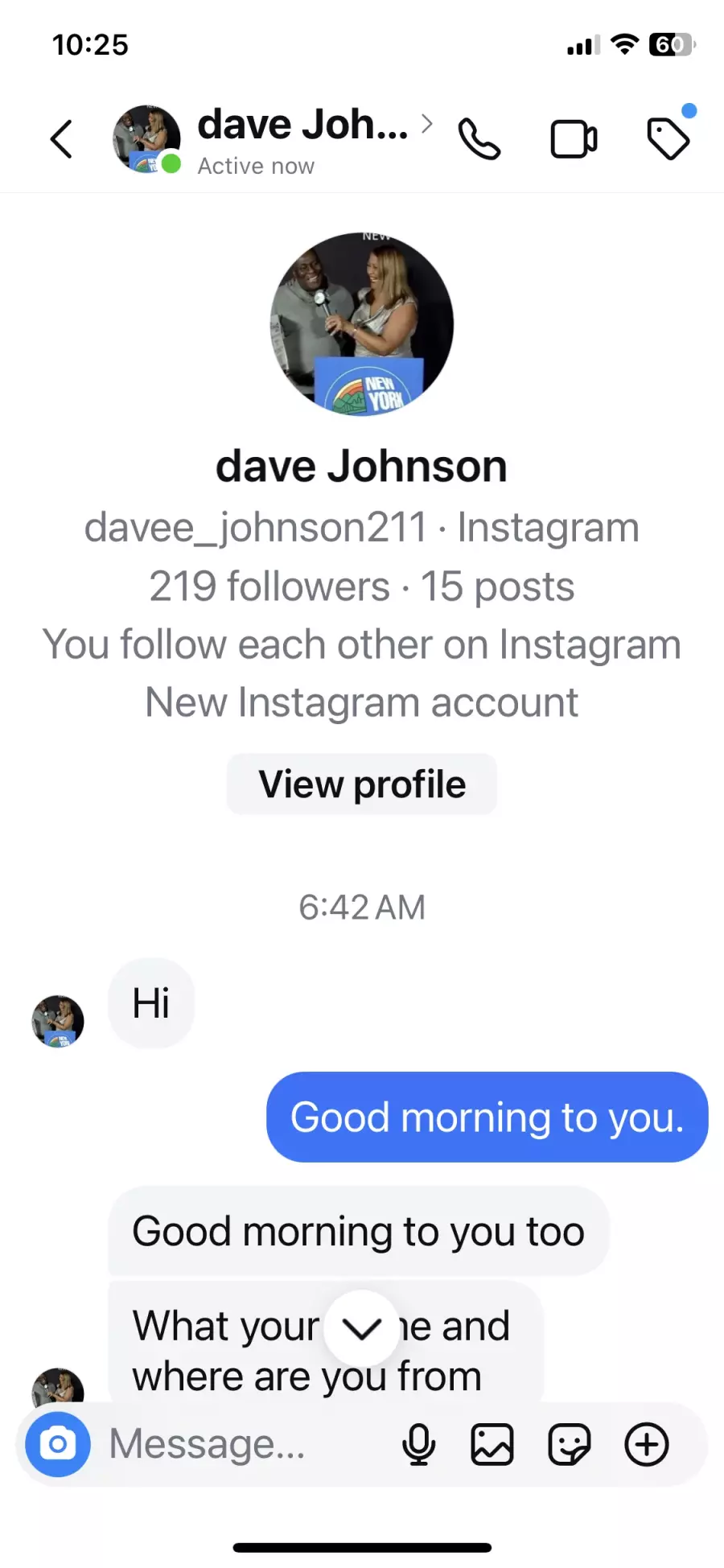724x1568 pixels.
Task: Focus the Message text field
Action: (241, 1444)
